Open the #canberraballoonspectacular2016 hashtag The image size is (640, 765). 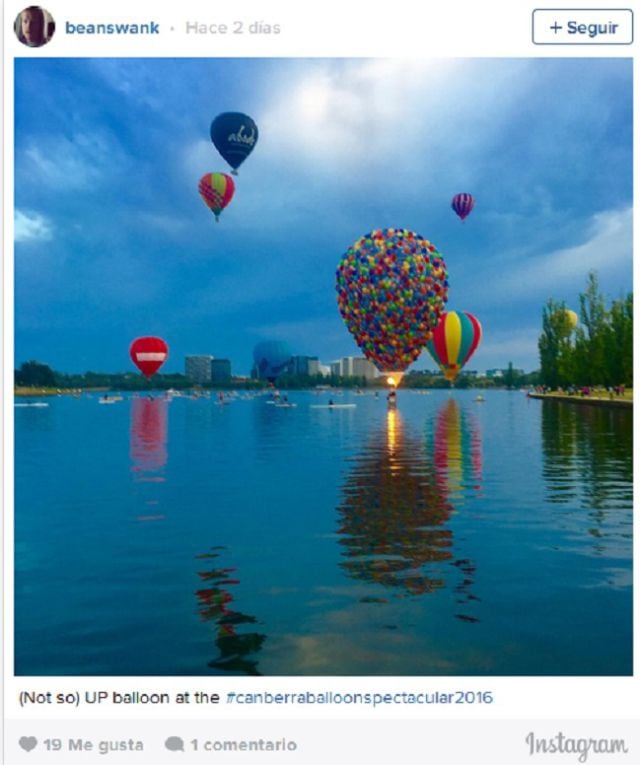[x=359, y=698]
